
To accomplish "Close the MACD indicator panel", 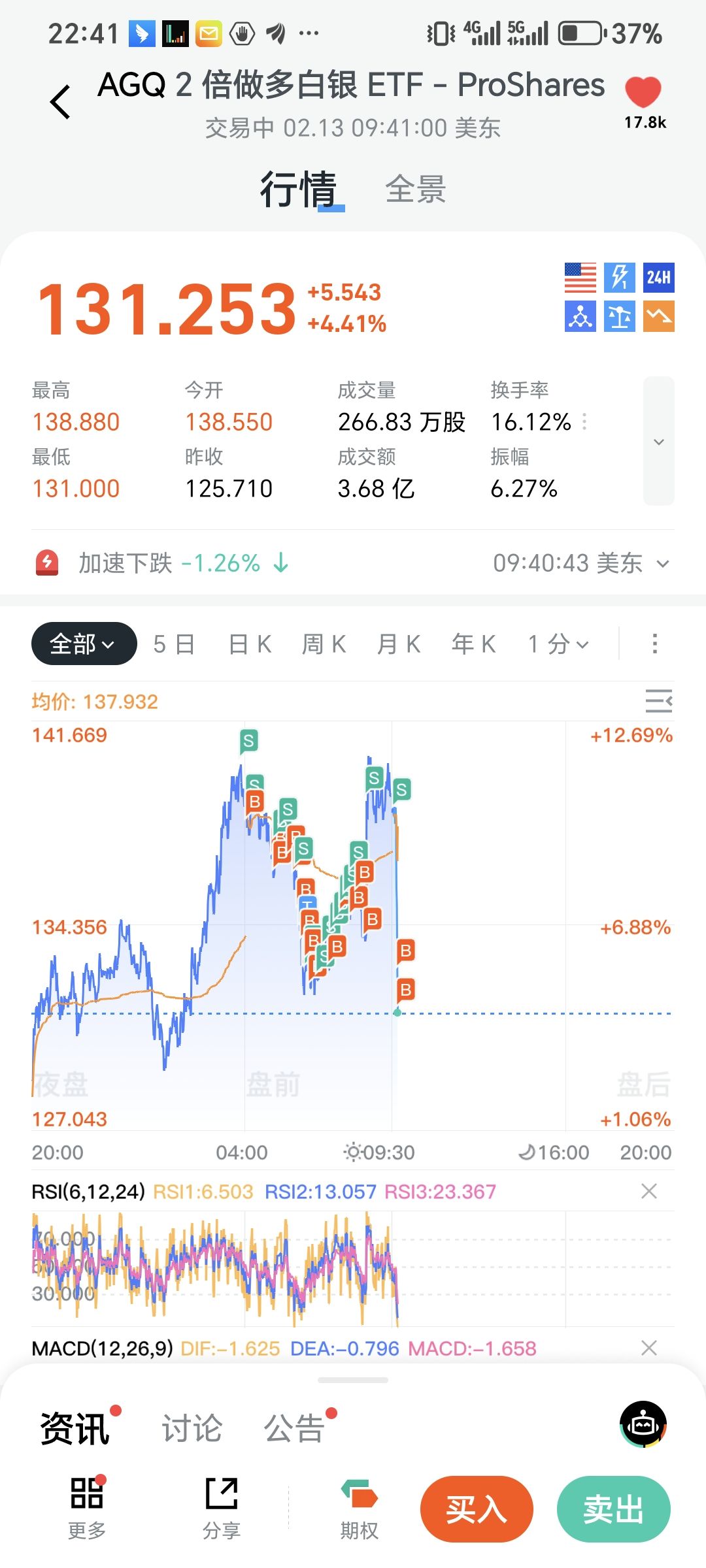I will 649,1348.
